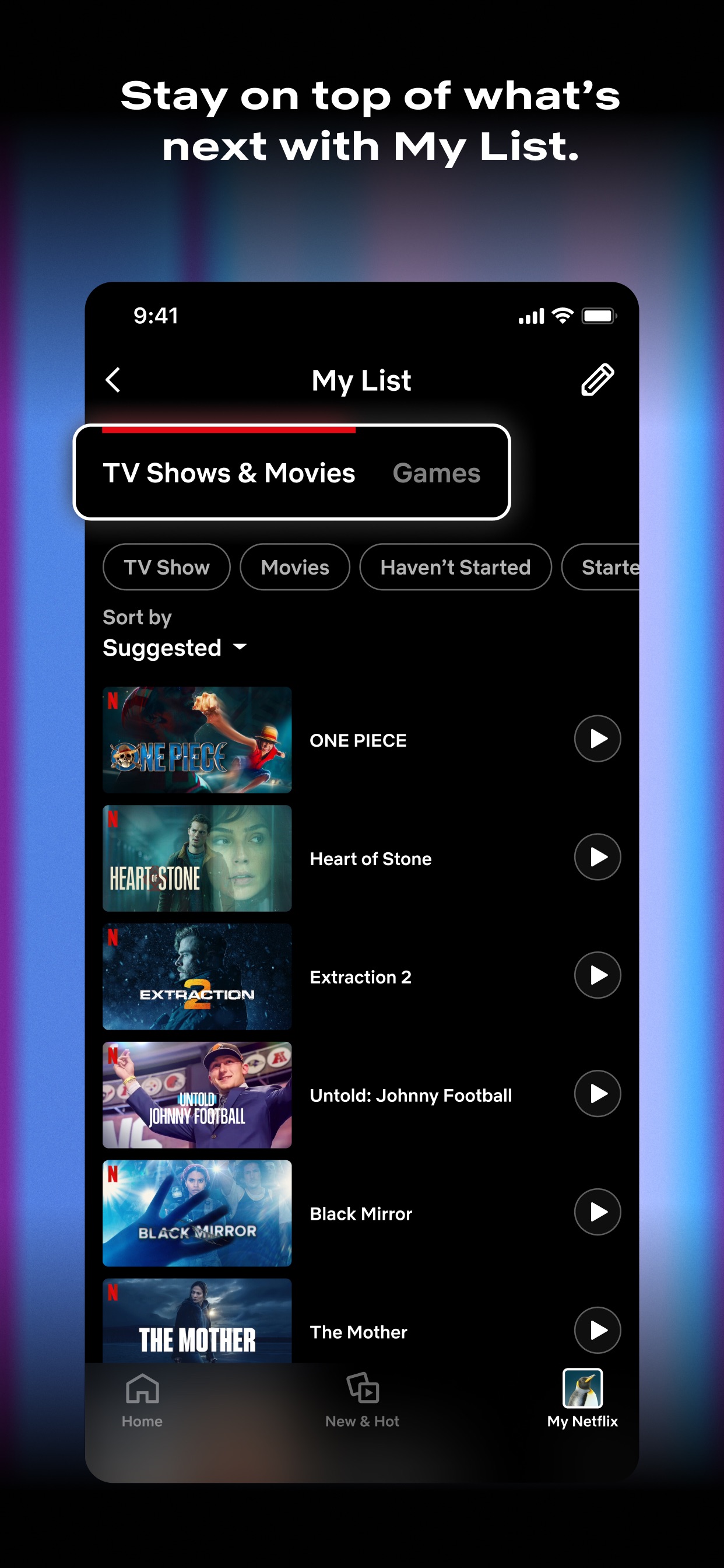724x1568 pixels.
Task: Play Heart of Stone
Action: point(597,857)
